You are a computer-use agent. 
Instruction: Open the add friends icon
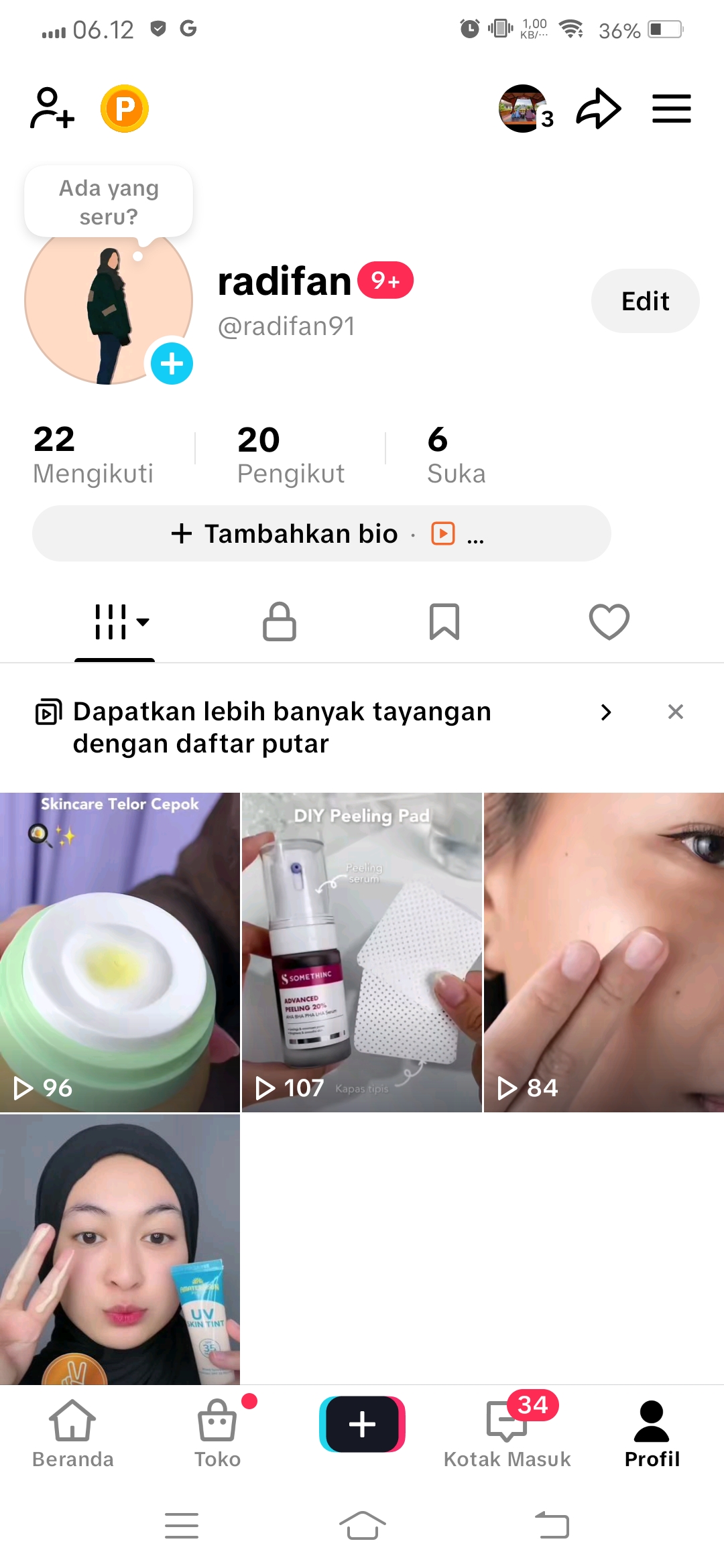click(52, 109)
